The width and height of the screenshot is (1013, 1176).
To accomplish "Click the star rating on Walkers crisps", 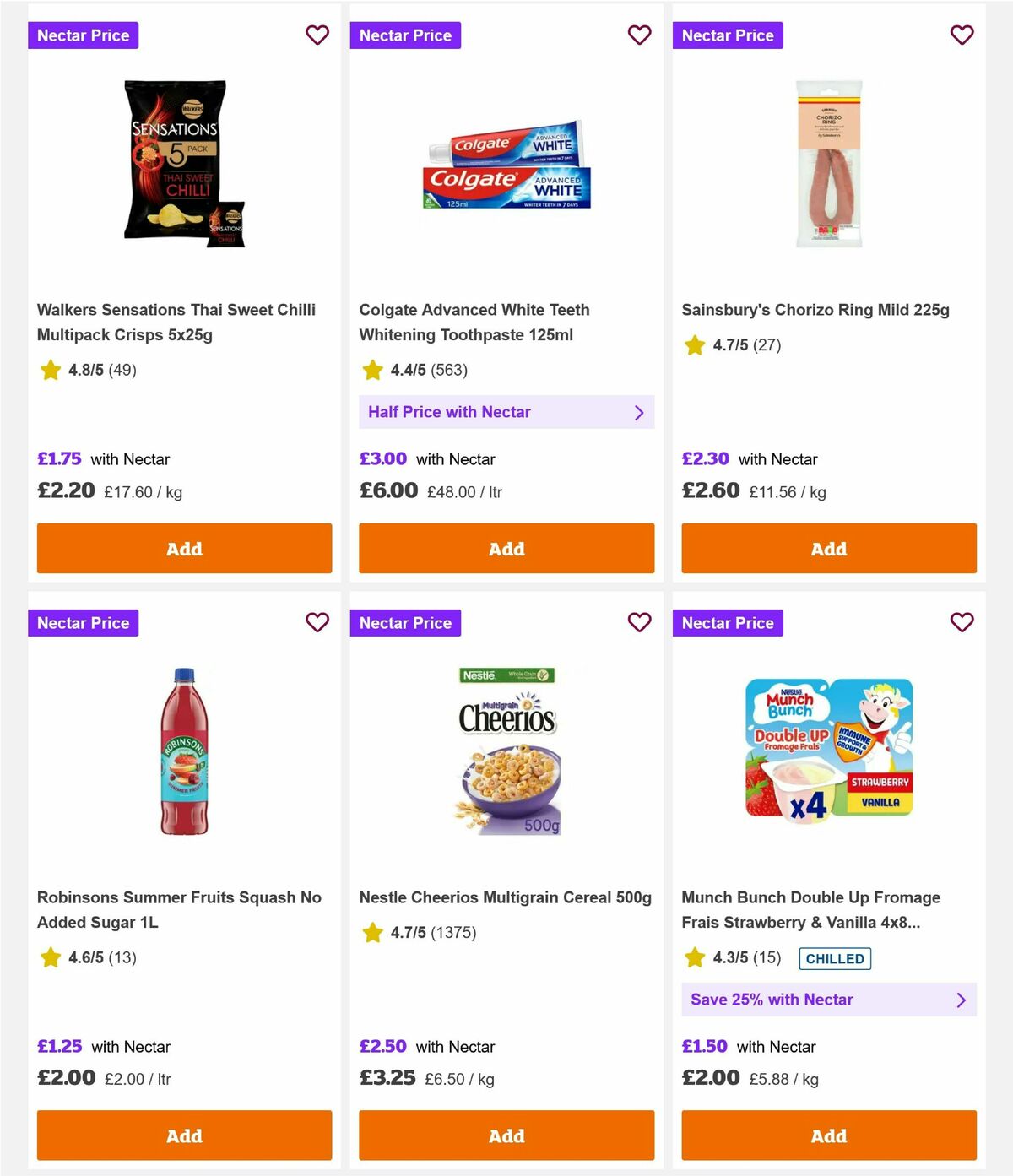I will 51,370.
